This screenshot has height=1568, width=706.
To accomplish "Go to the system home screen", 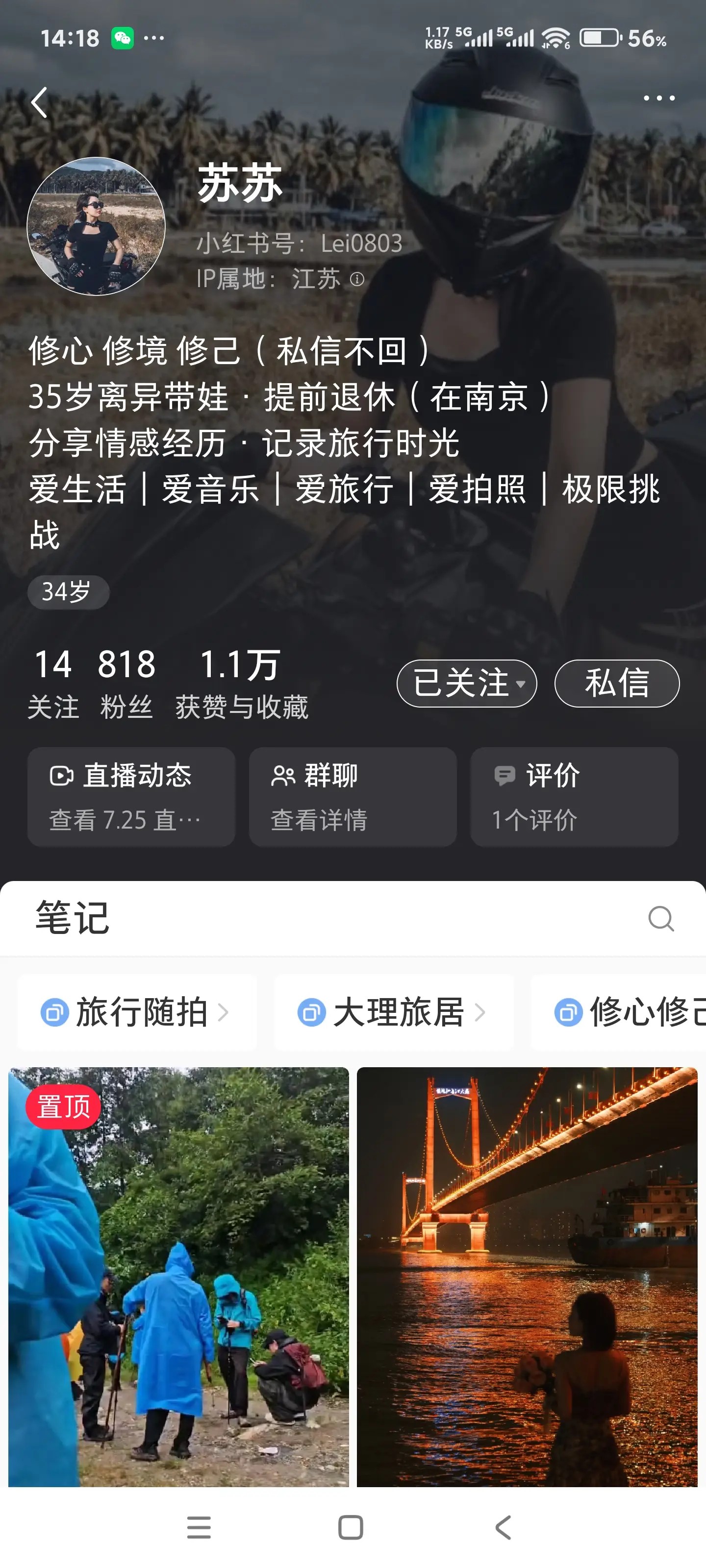I will click(x=351, y=1527).
